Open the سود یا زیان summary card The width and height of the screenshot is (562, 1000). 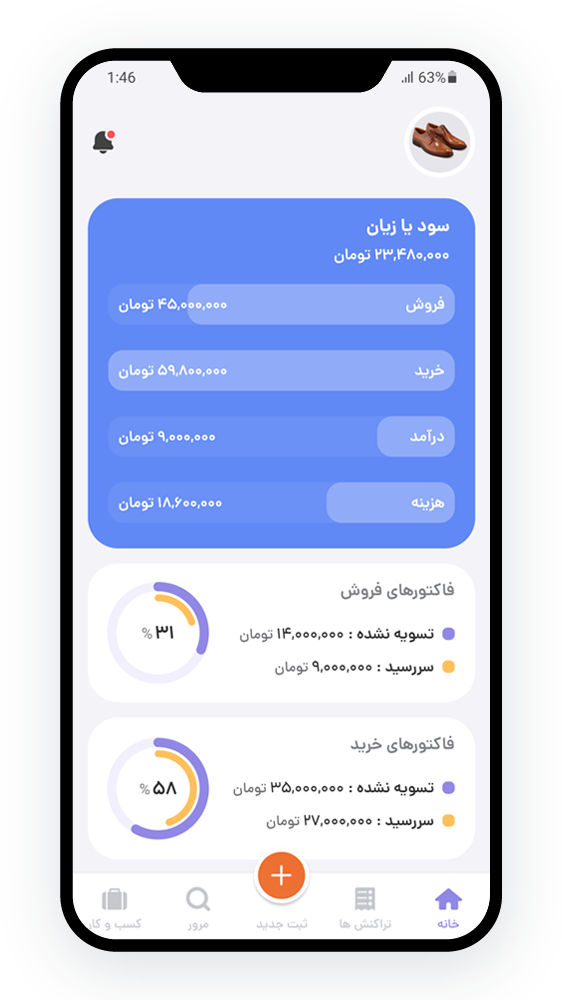[281, 373]
